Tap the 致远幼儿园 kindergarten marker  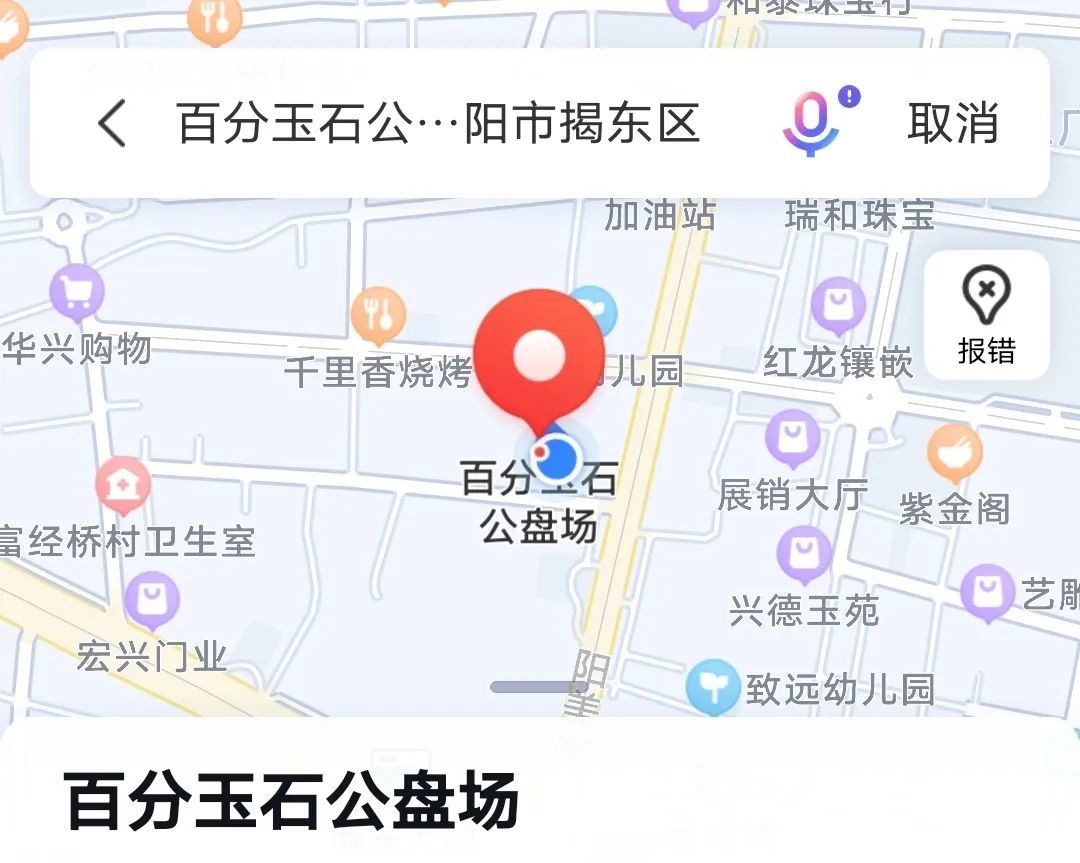click(x=713, y=688)
